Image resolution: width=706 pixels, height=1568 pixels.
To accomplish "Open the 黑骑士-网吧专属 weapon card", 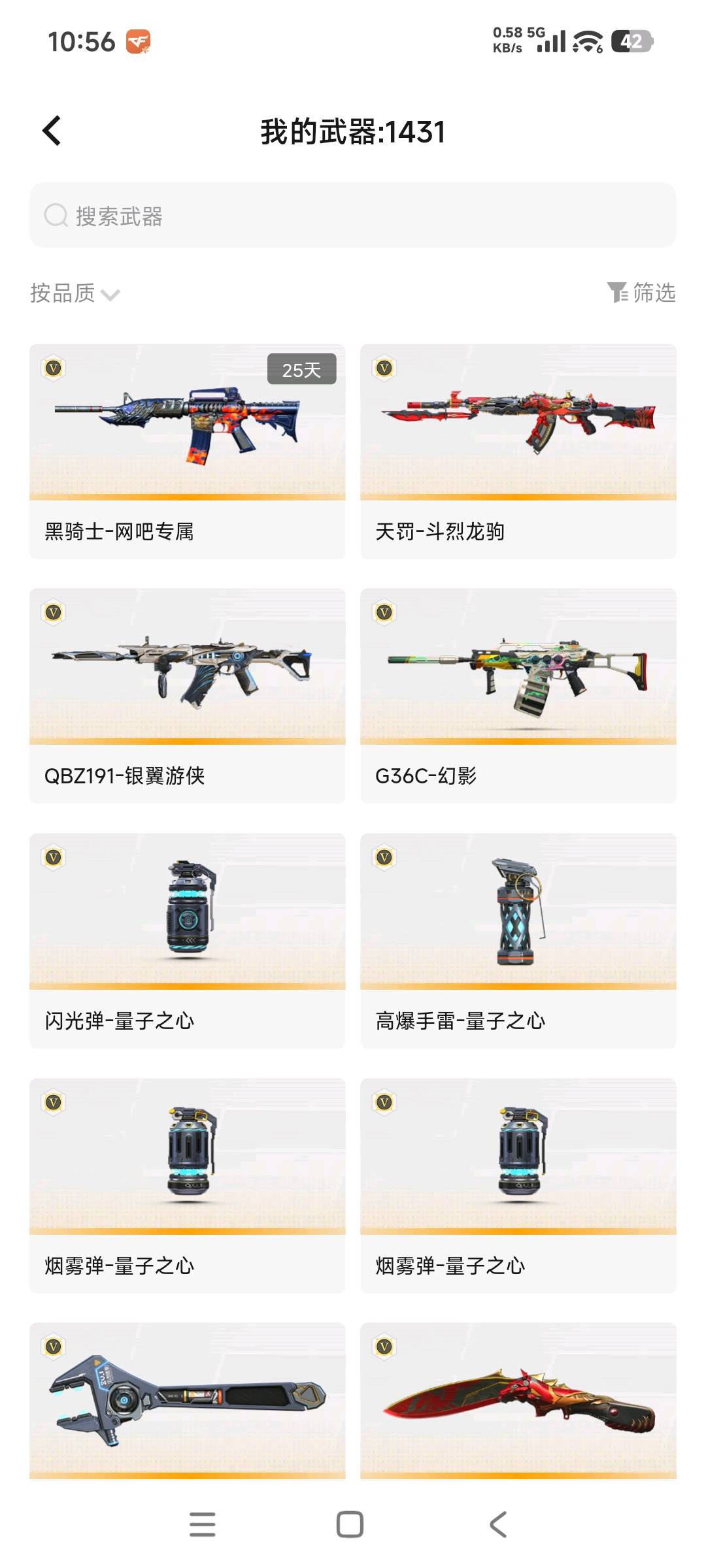I will click(188, 451).
